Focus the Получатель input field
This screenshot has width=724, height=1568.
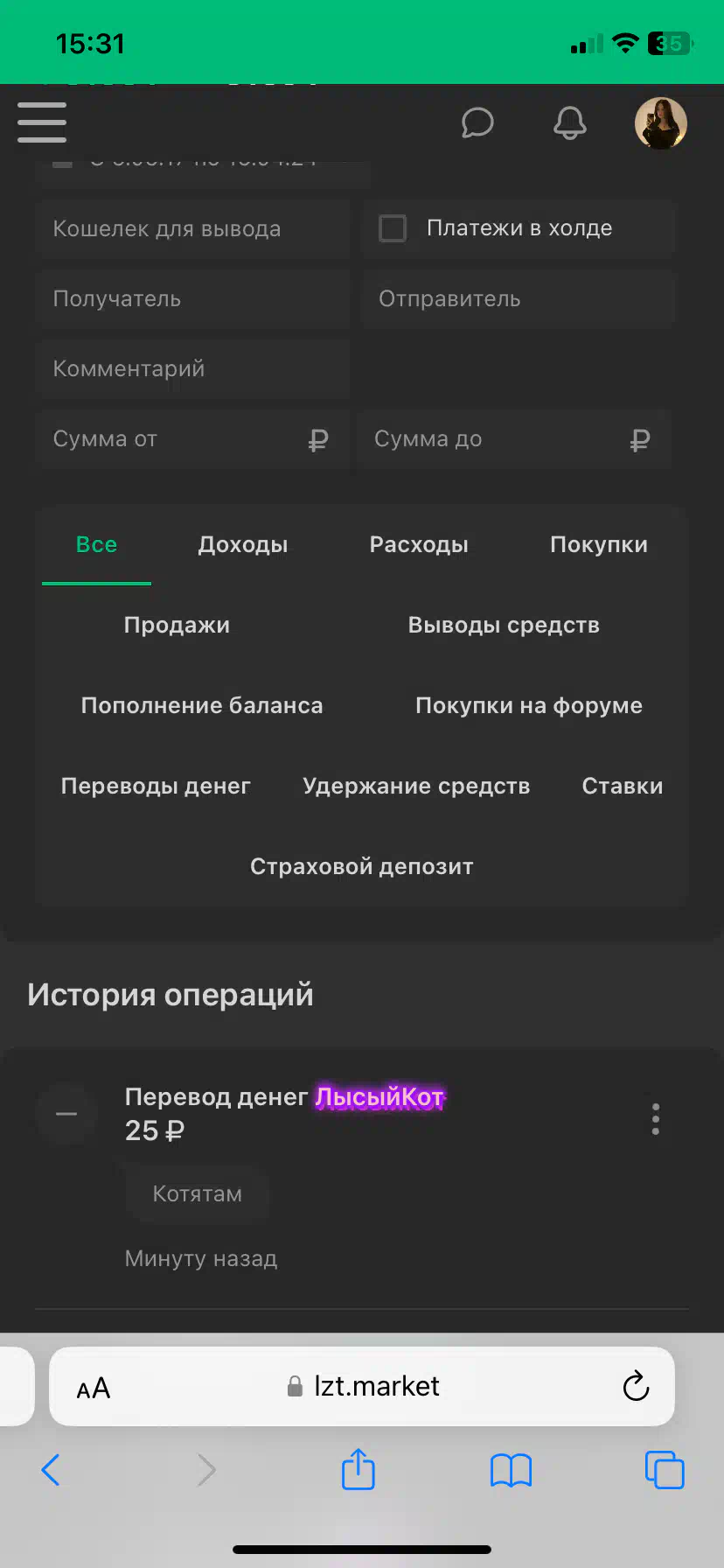(192, 298)
